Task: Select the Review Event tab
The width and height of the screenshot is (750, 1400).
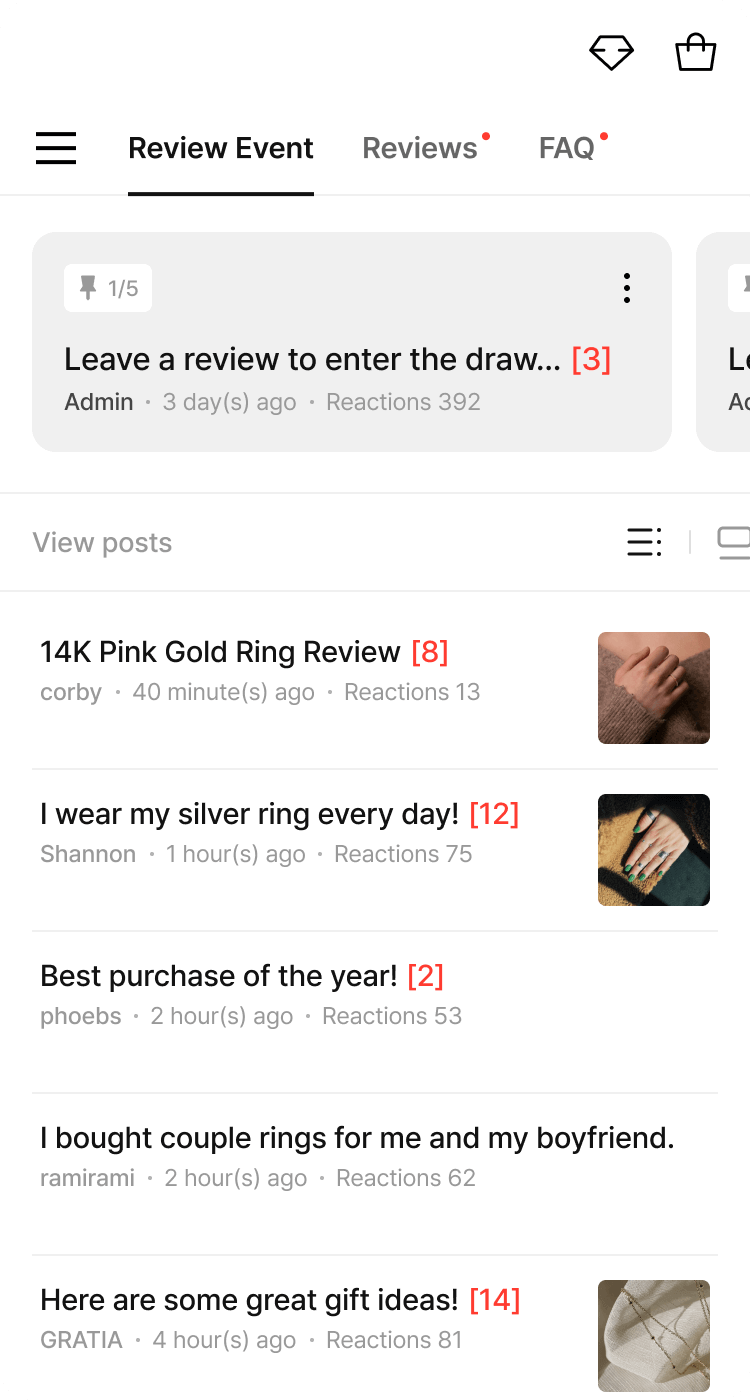Action: (221, 148)
